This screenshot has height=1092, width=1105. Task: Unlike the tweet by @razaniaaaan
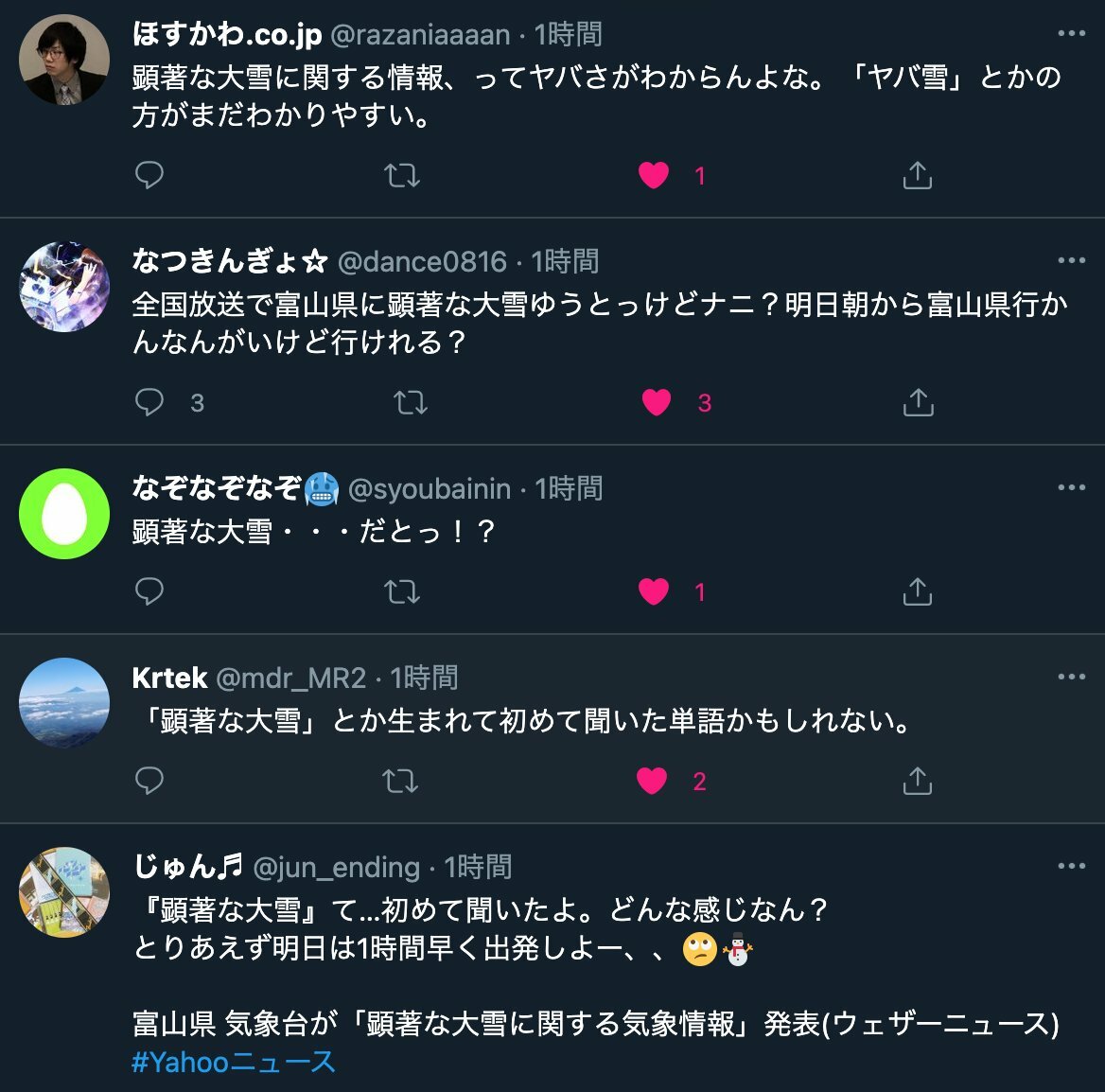pyautogui.click(x=654, y=175)
